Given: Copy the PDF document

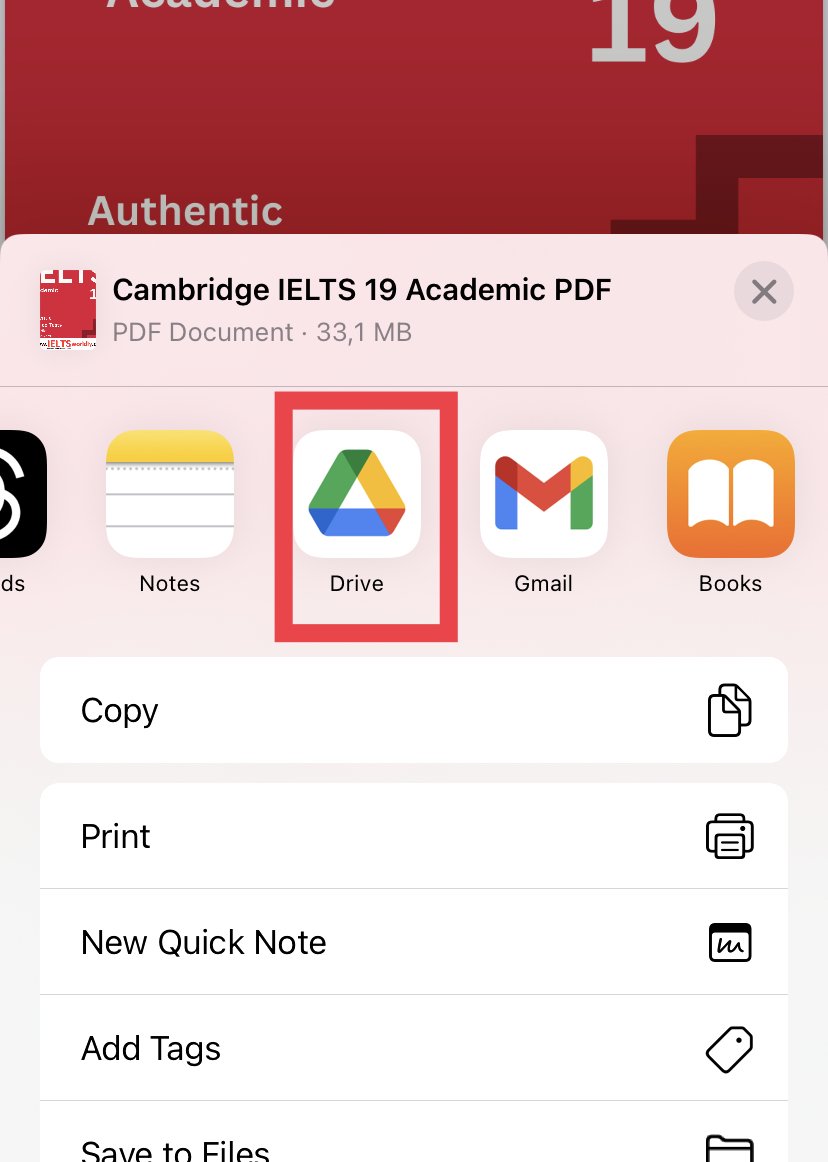Looking at the screenshot, I should click(x=414, y=710).
